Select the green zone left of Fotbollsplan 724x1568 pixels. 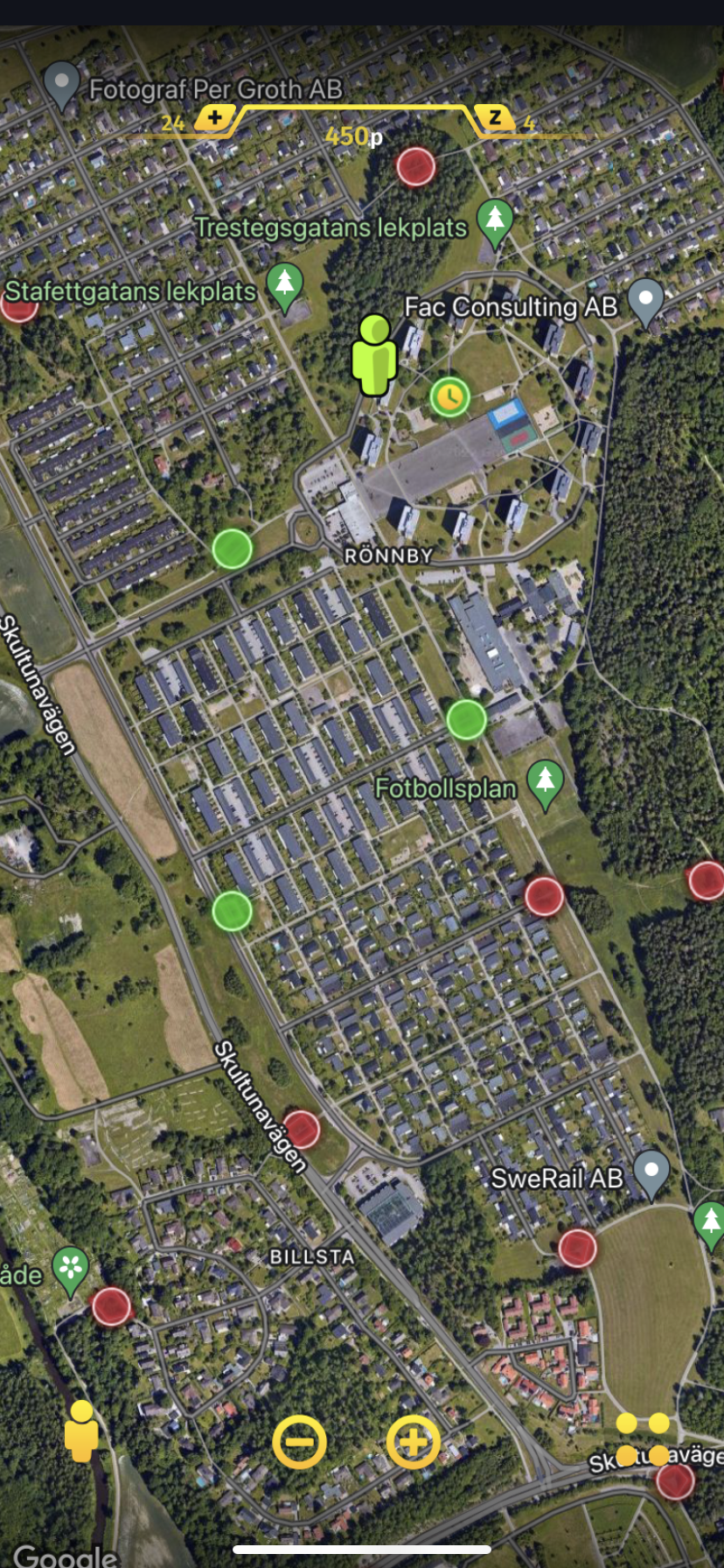(x=466, y=719)
